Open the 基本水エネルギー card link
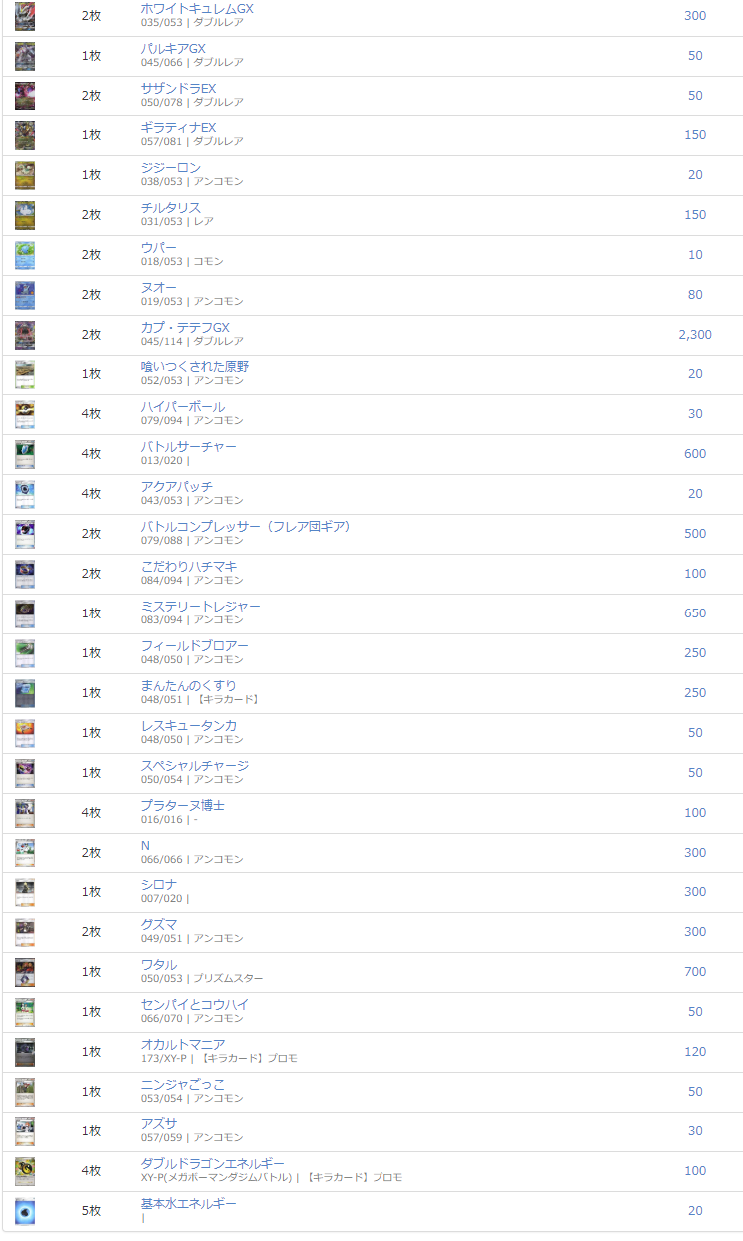Image resolution: width=743 pixels, height=1241 pixels. coord(189,1204)
